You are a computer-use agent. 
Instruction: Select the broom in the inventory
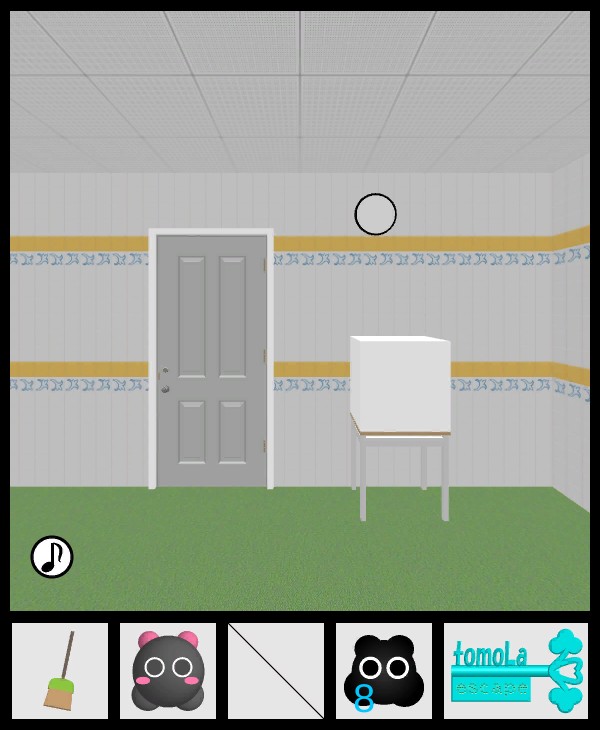60,671
